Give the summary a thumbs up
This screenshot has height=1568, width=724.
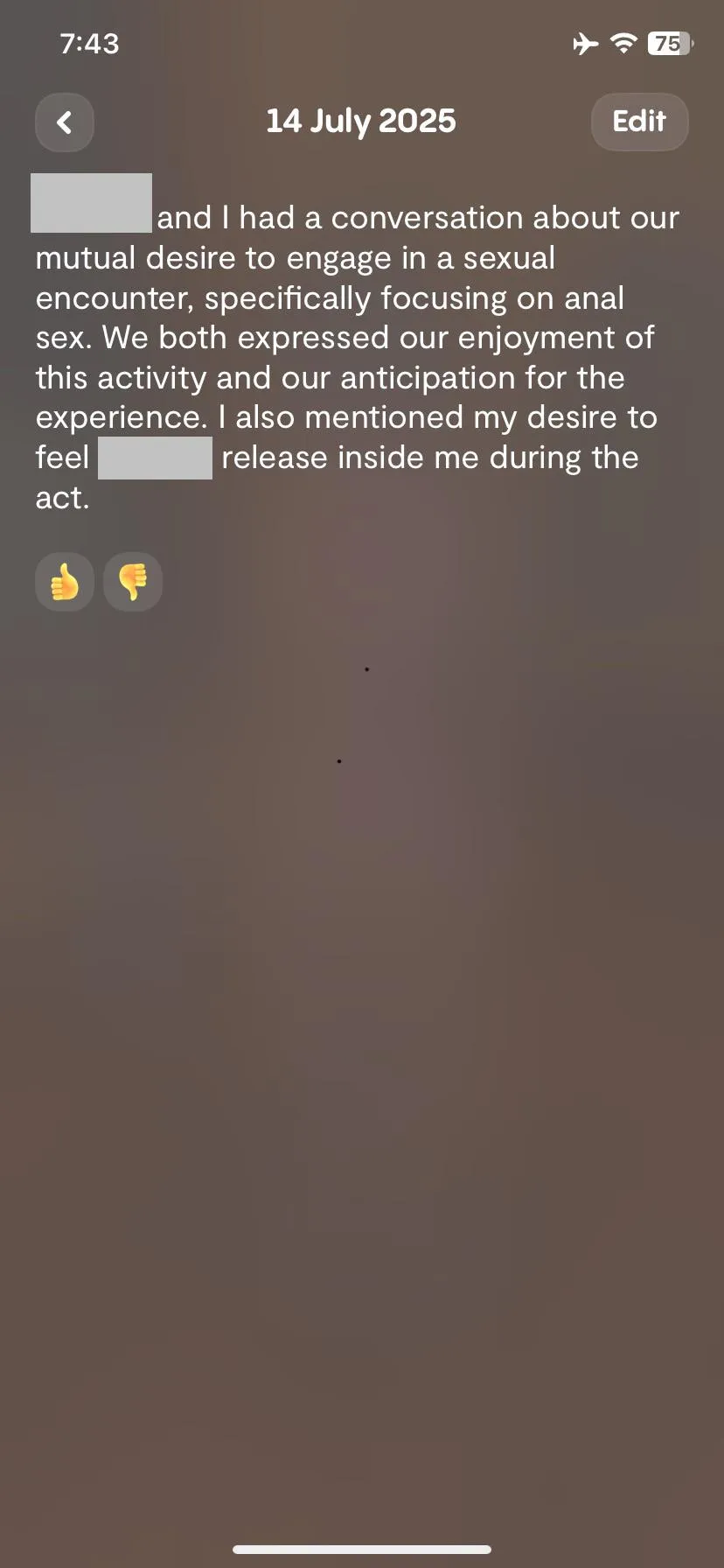coord(65,582)
